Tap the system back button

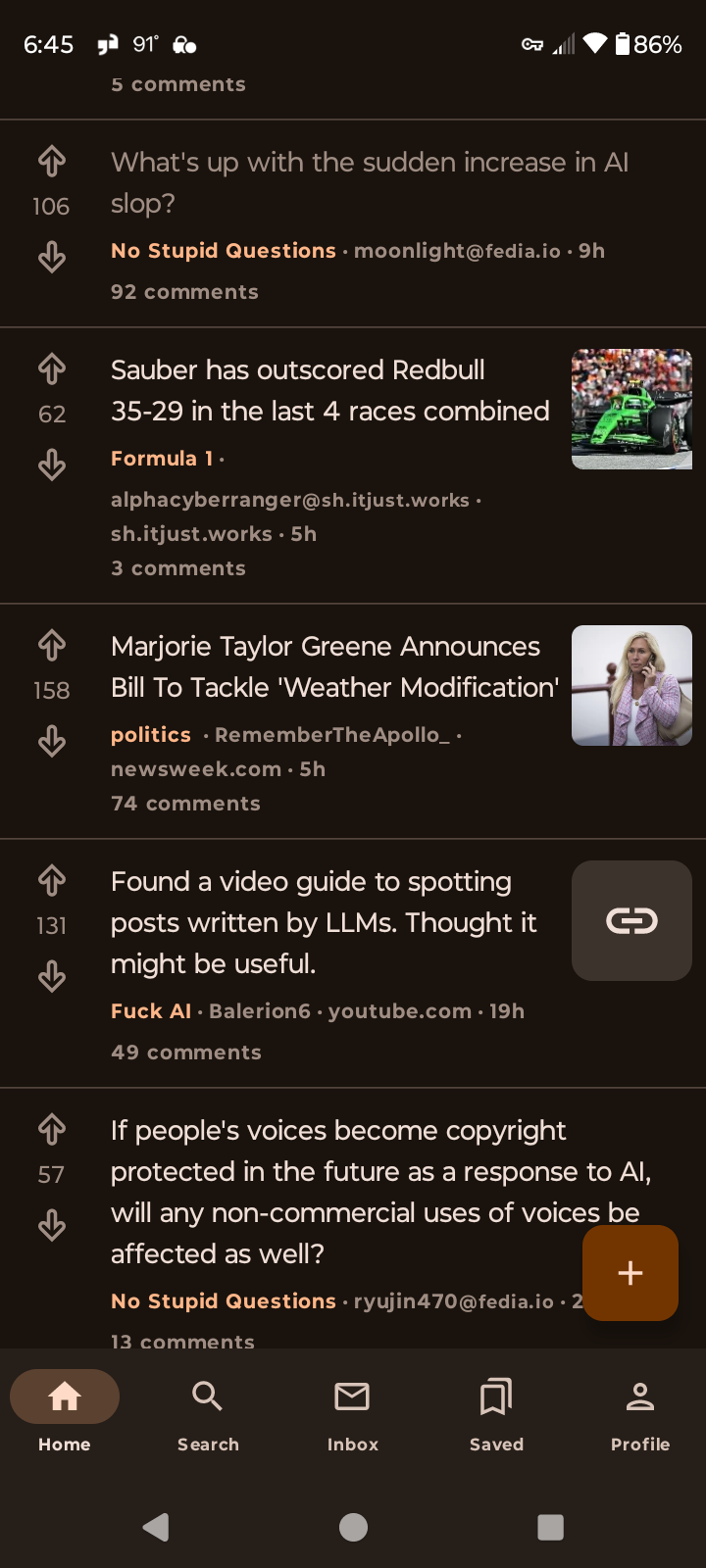coord(156,1527)
